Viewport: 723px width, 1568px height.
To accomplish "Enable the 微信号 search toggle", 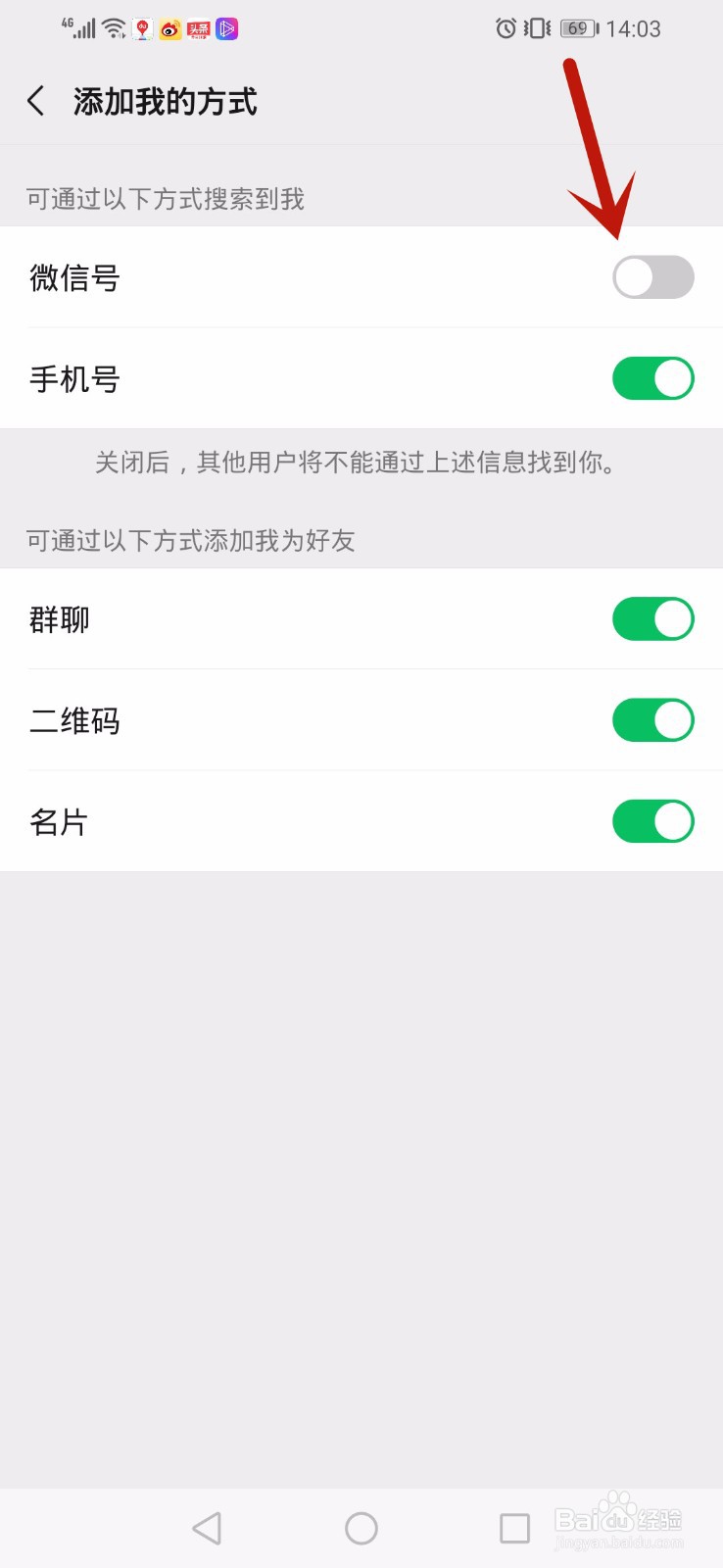I will 652,277.
